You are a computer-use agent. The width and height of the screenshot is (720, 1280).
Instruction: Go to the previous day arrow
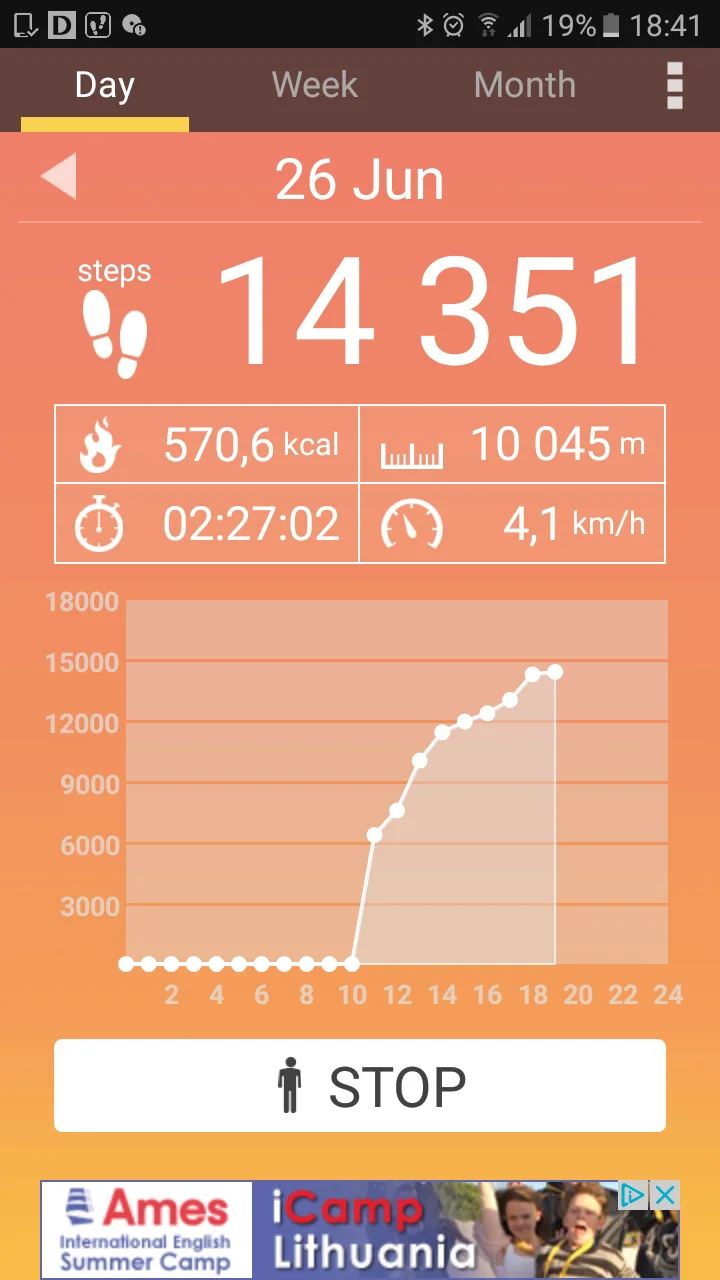pos(59,179)
